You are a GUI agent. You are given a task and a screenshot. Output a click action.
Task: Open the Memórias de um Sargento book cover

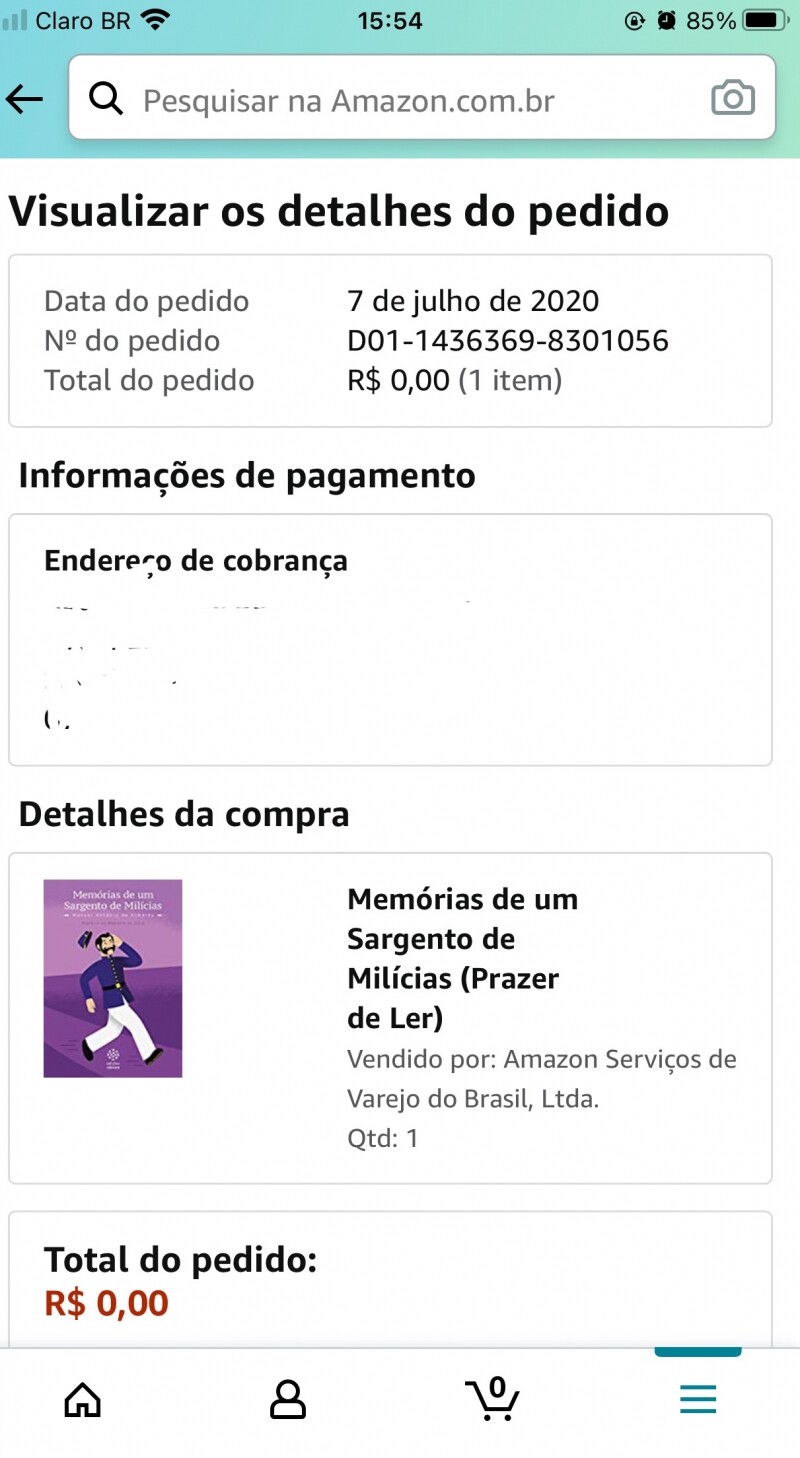coord(113,978)
